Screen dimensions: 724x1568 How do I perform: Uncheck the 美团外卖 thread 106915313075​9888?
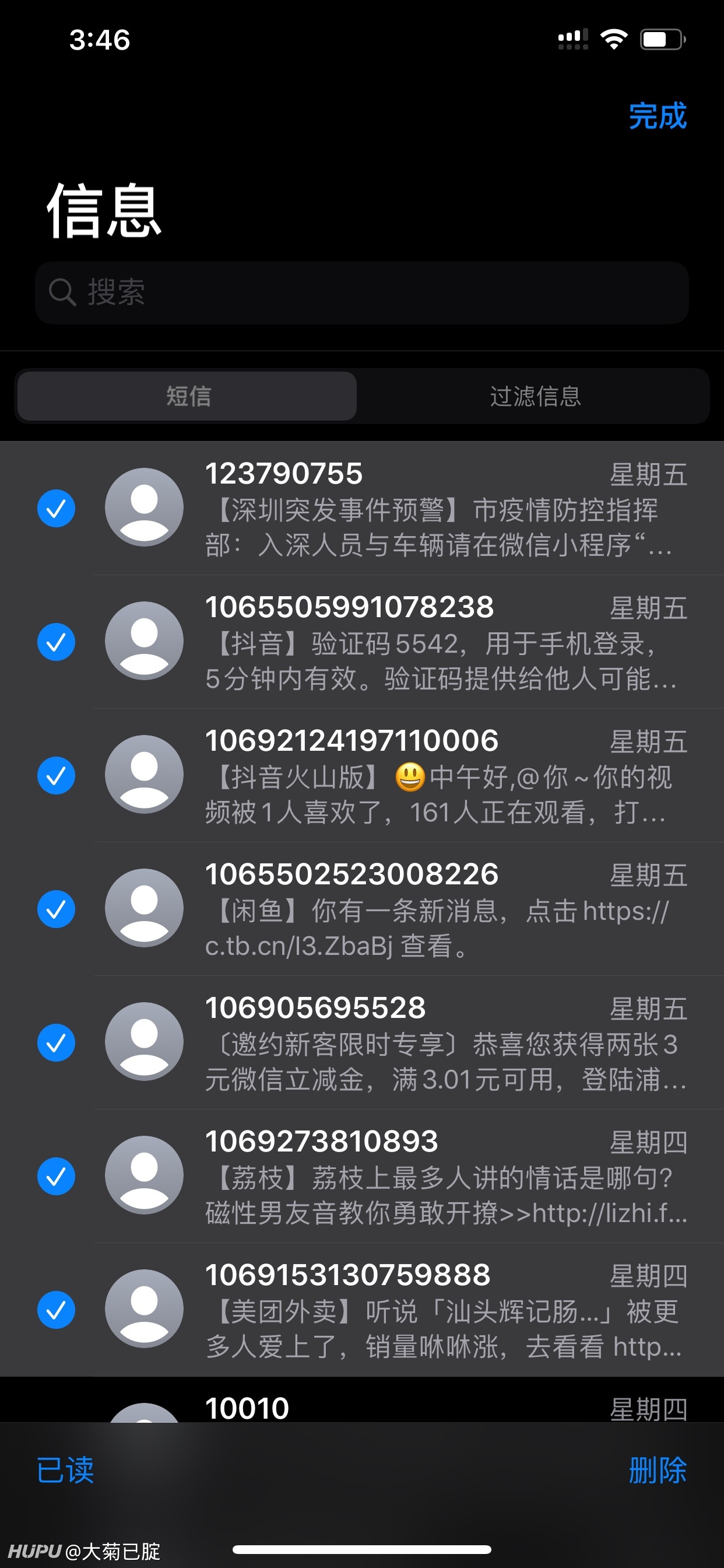click(x=56, y=1310)
